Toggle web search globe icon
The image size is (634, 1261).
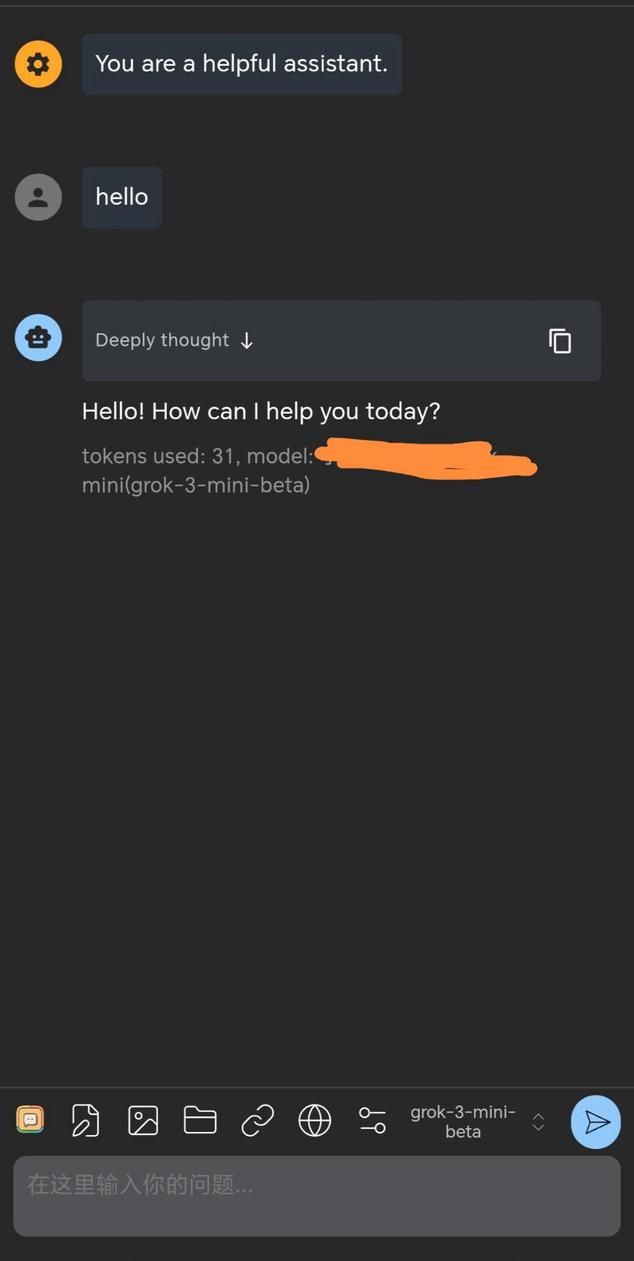(315, 1121)
